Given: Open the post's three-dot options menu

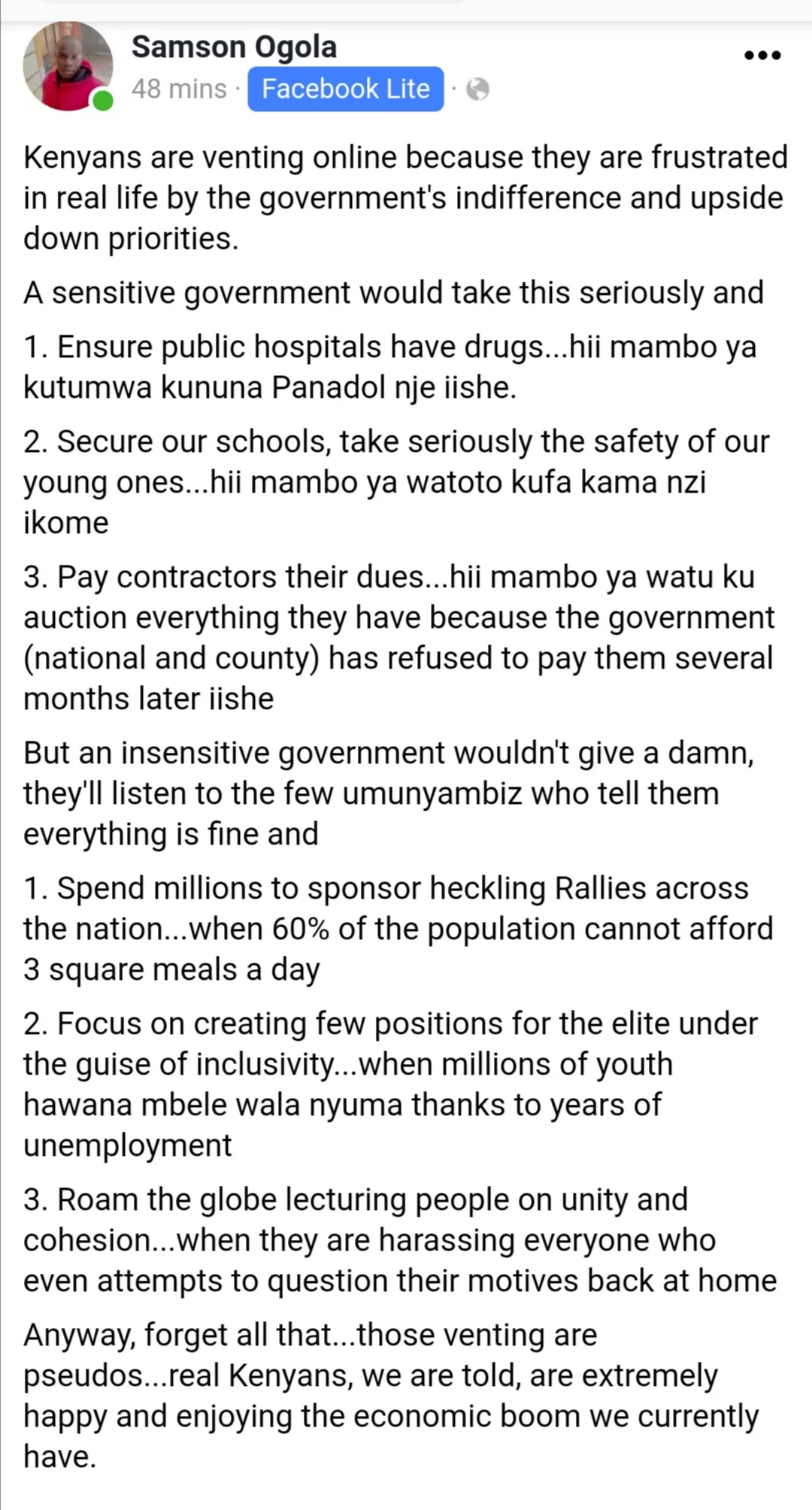Looking at the screenshot, I should [x=762, y=55].
